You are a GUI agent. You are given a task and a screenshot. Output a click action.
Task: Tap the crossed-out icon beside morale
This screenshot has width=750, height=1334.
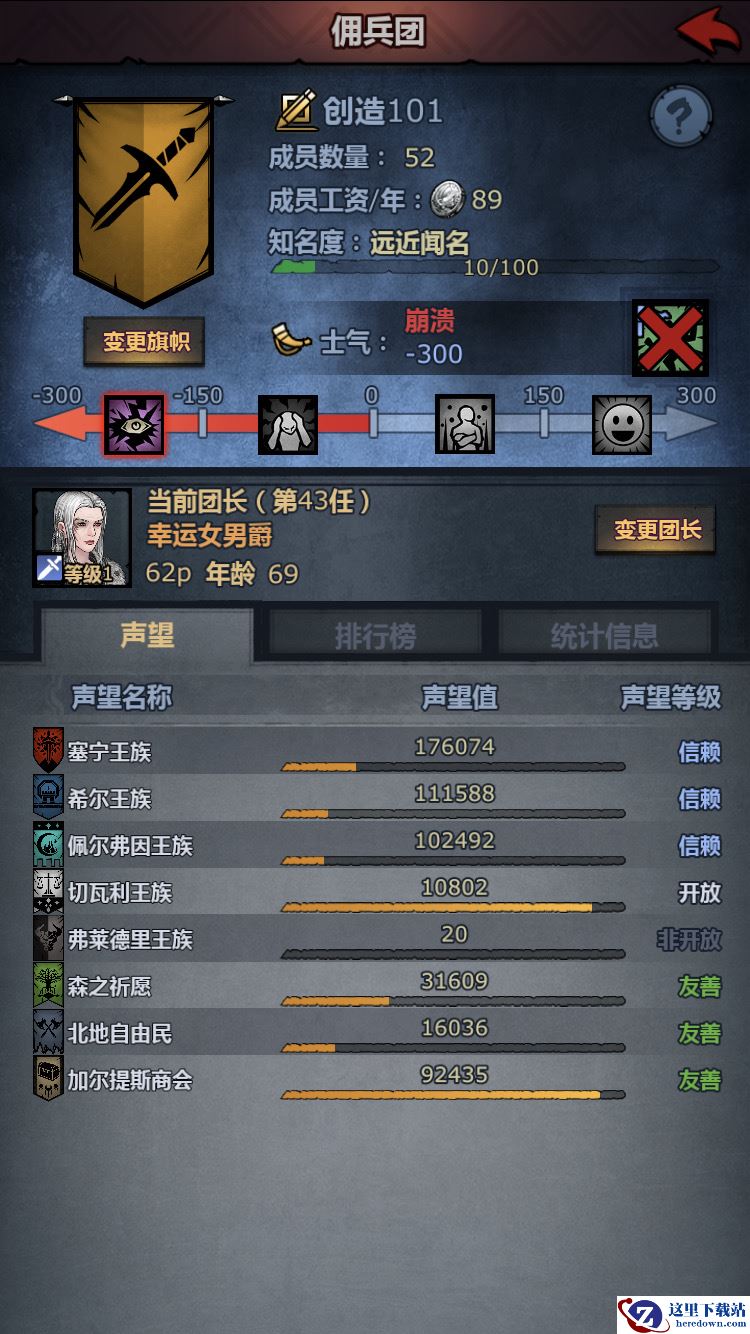(670, 338)
